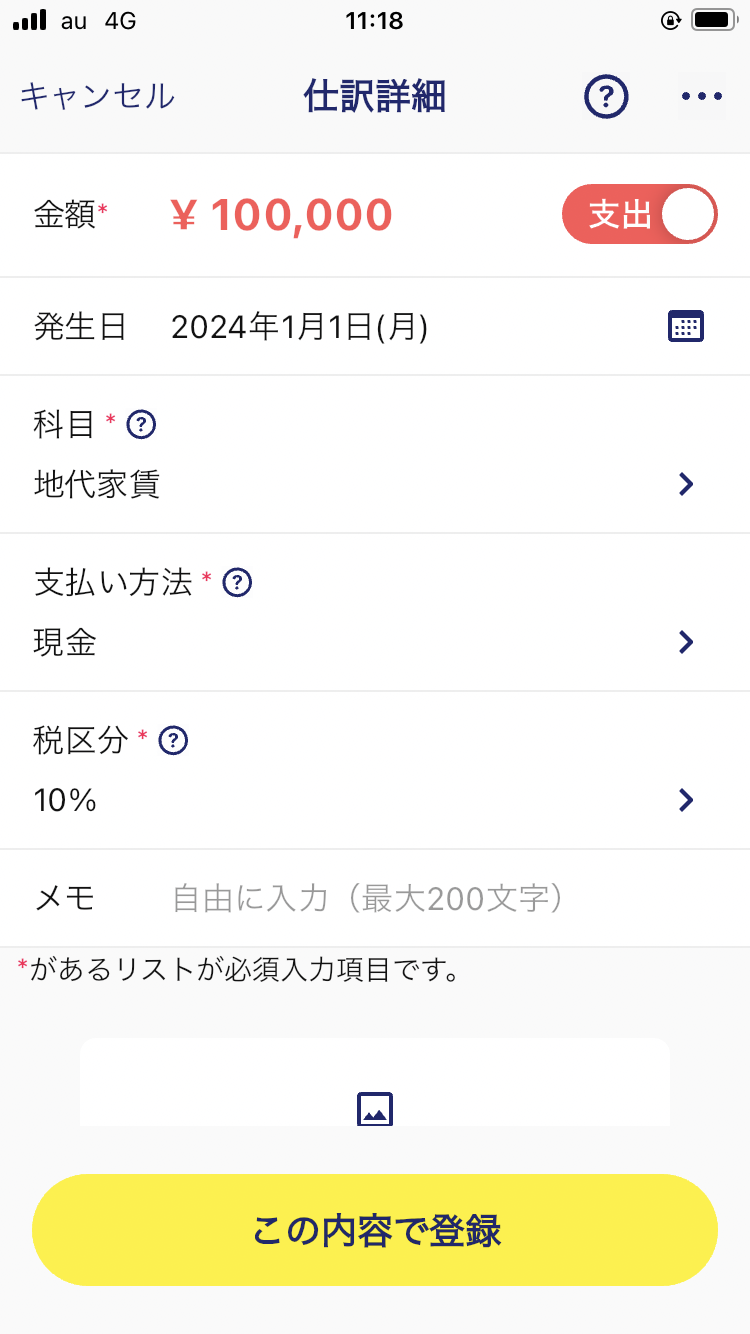Edit the ¥100,000 amount field

281,215
